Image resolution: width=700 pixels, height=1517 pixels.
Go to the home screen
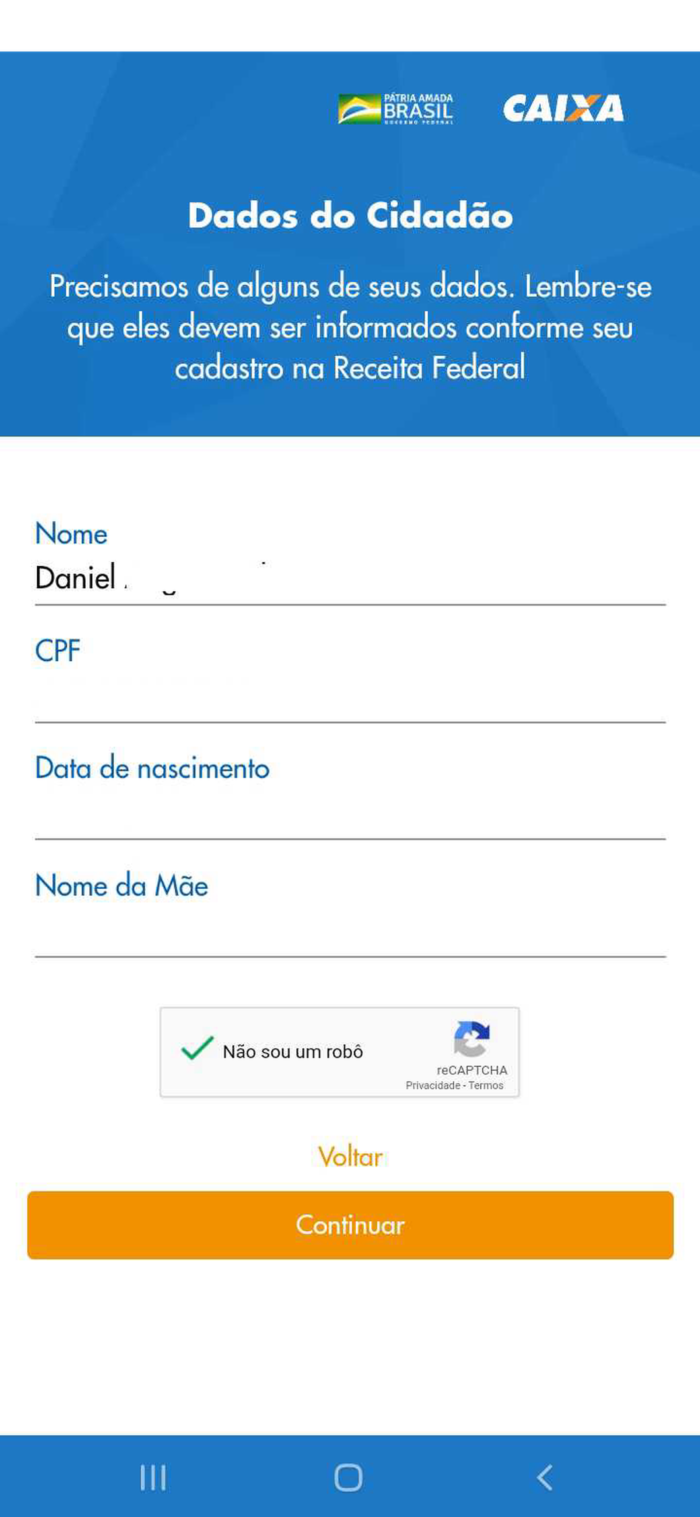[x=348, y=1477]
